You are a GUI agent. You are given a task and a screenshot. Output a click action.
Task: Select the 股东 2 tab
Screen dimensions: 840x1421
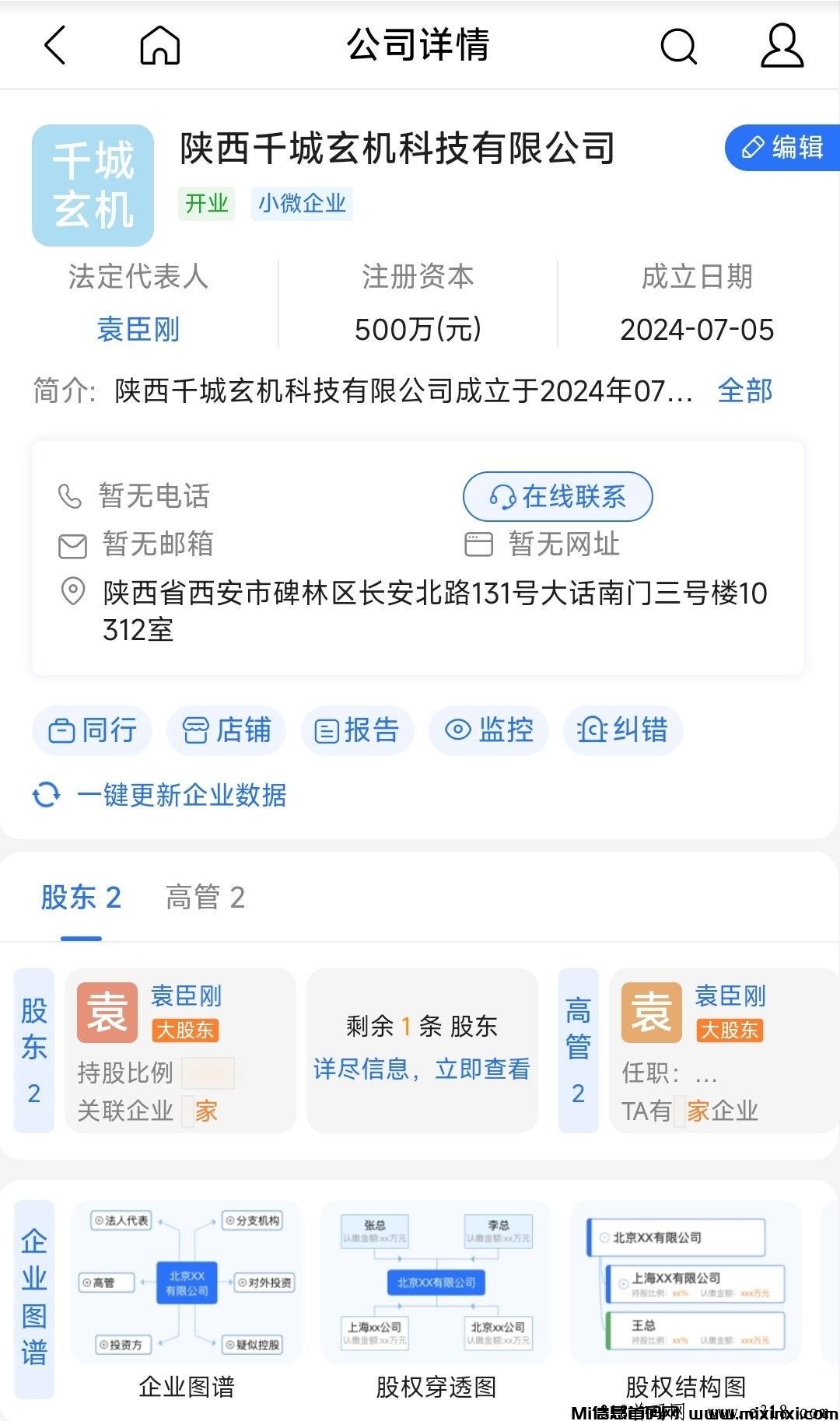coord(81,898)
